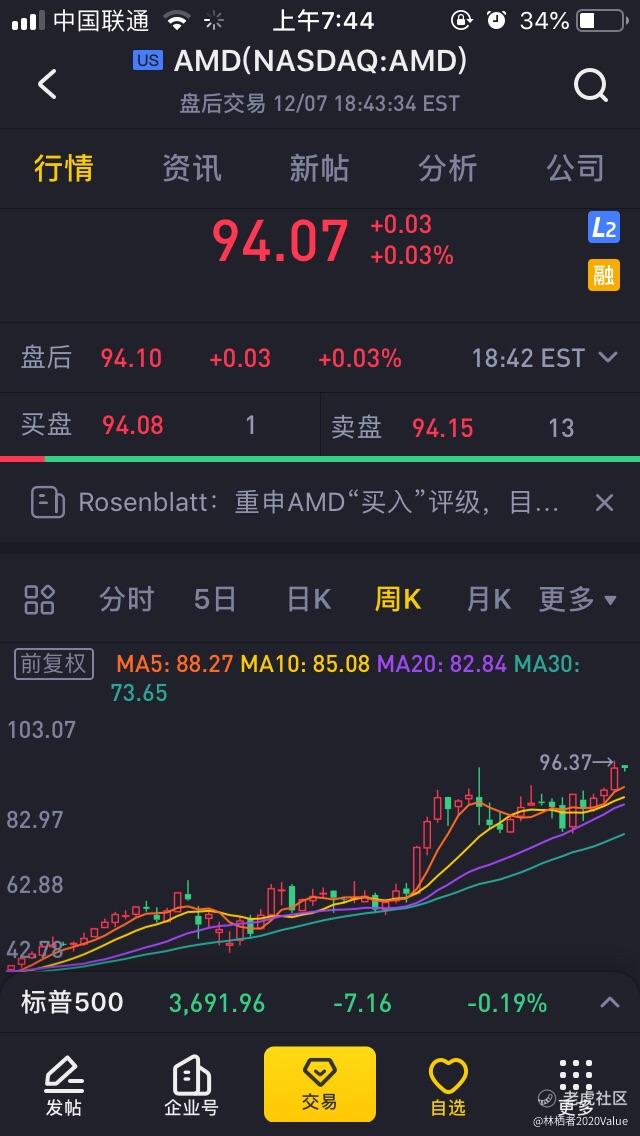Image resolution: width=640 pixels, height=1136 pixels.
Task: Open the chart layout grid icon
Action: point(39,599)
